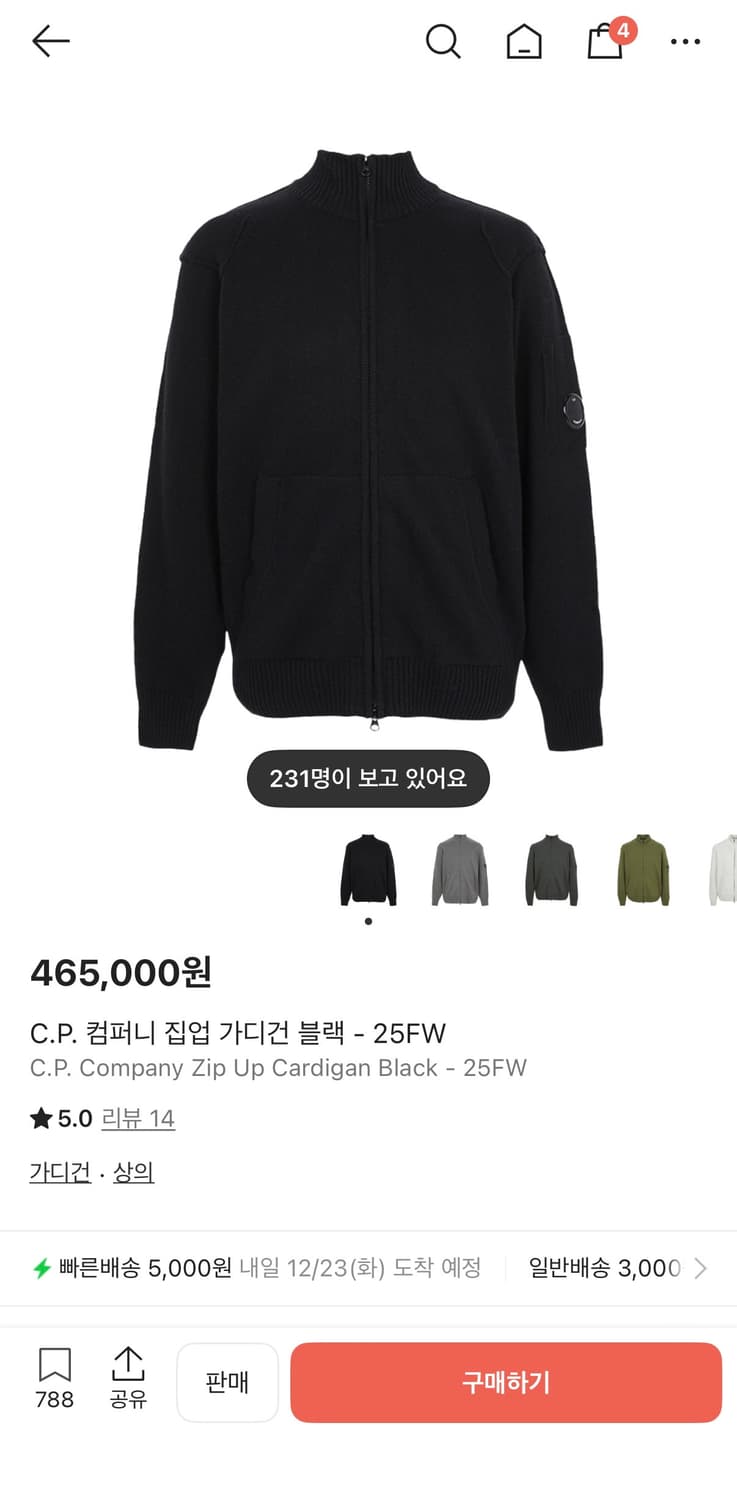Screen dimensions: 737x1500
Task: Open the 가디건 category link
Action: [x=59, y=1170]
